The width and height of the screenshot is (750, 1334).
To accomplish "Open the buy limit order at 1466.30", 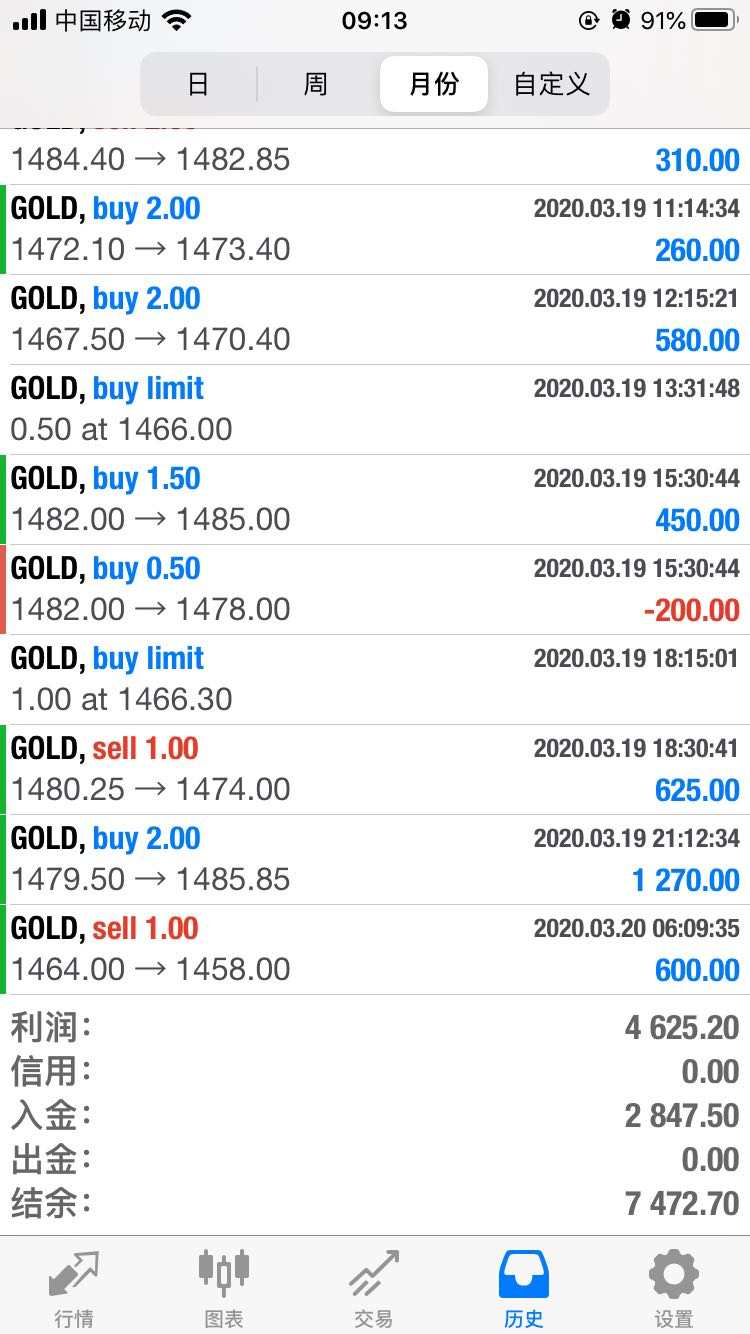I will pyautogui.click(x=375, y=679).
